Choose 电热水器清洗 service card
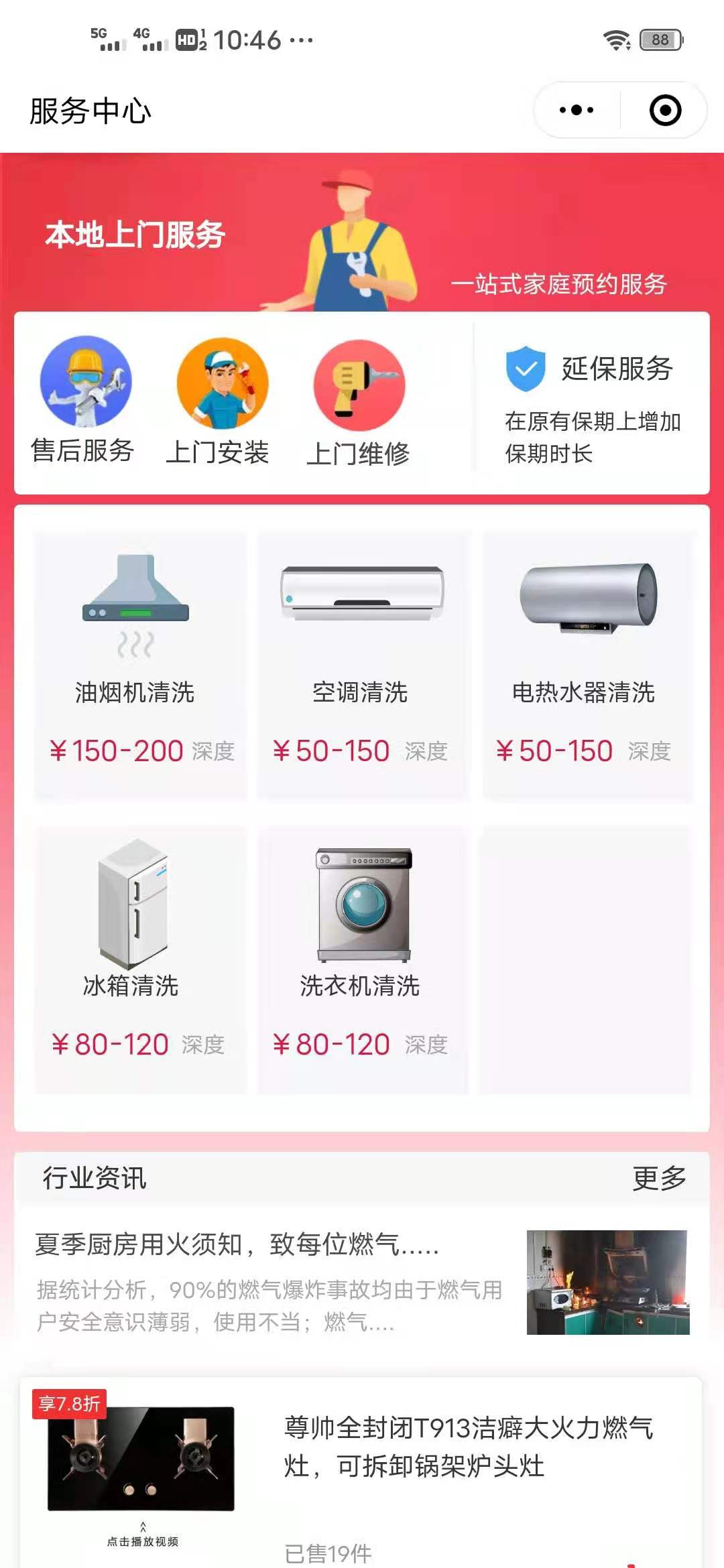The height and width of the screenshot is (1568, 724). [x=587, y=665]
